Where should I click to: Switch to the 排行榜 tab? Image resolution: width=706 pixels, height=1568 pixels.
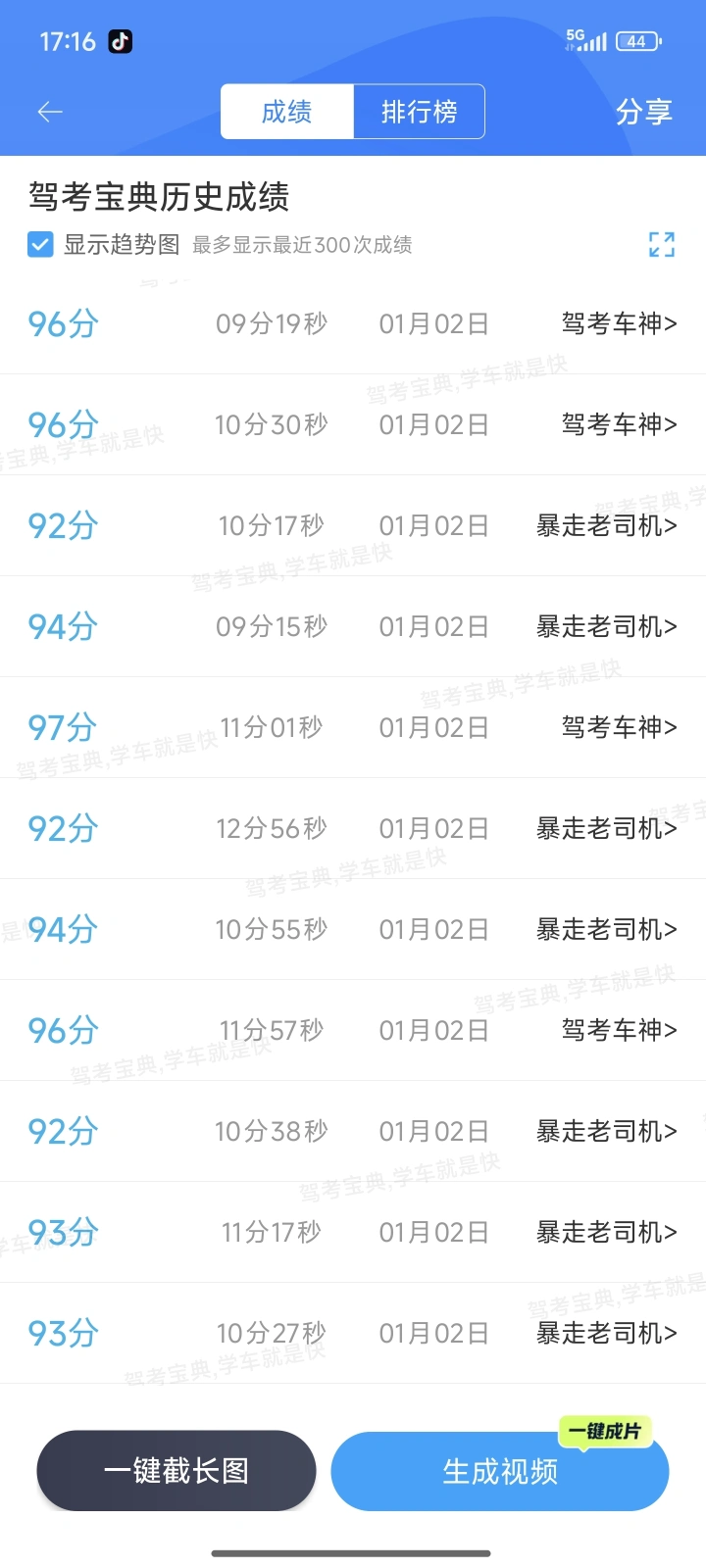point(419,112)
